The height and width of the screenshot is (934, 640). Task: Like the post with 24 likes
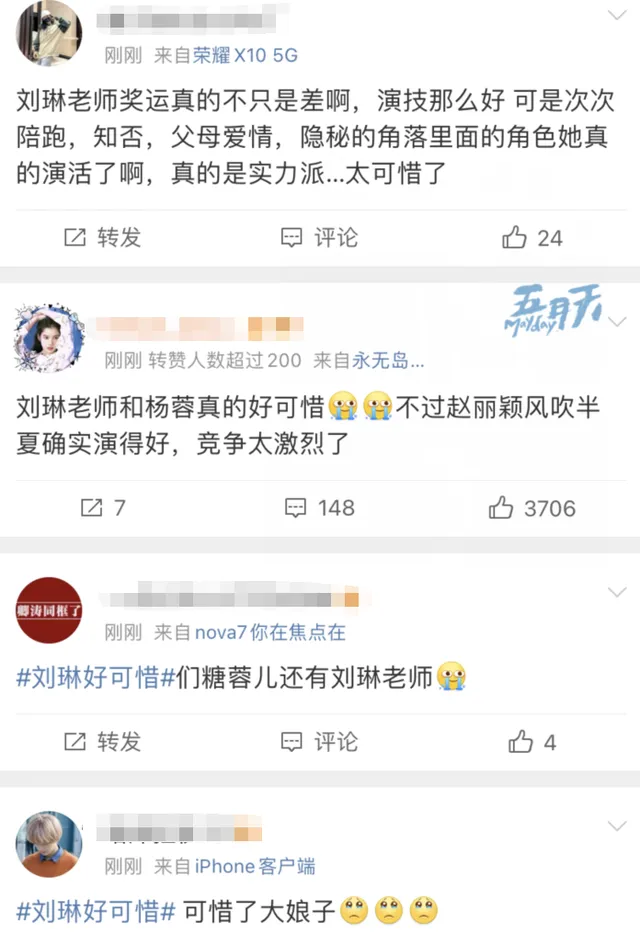[533, 238]
